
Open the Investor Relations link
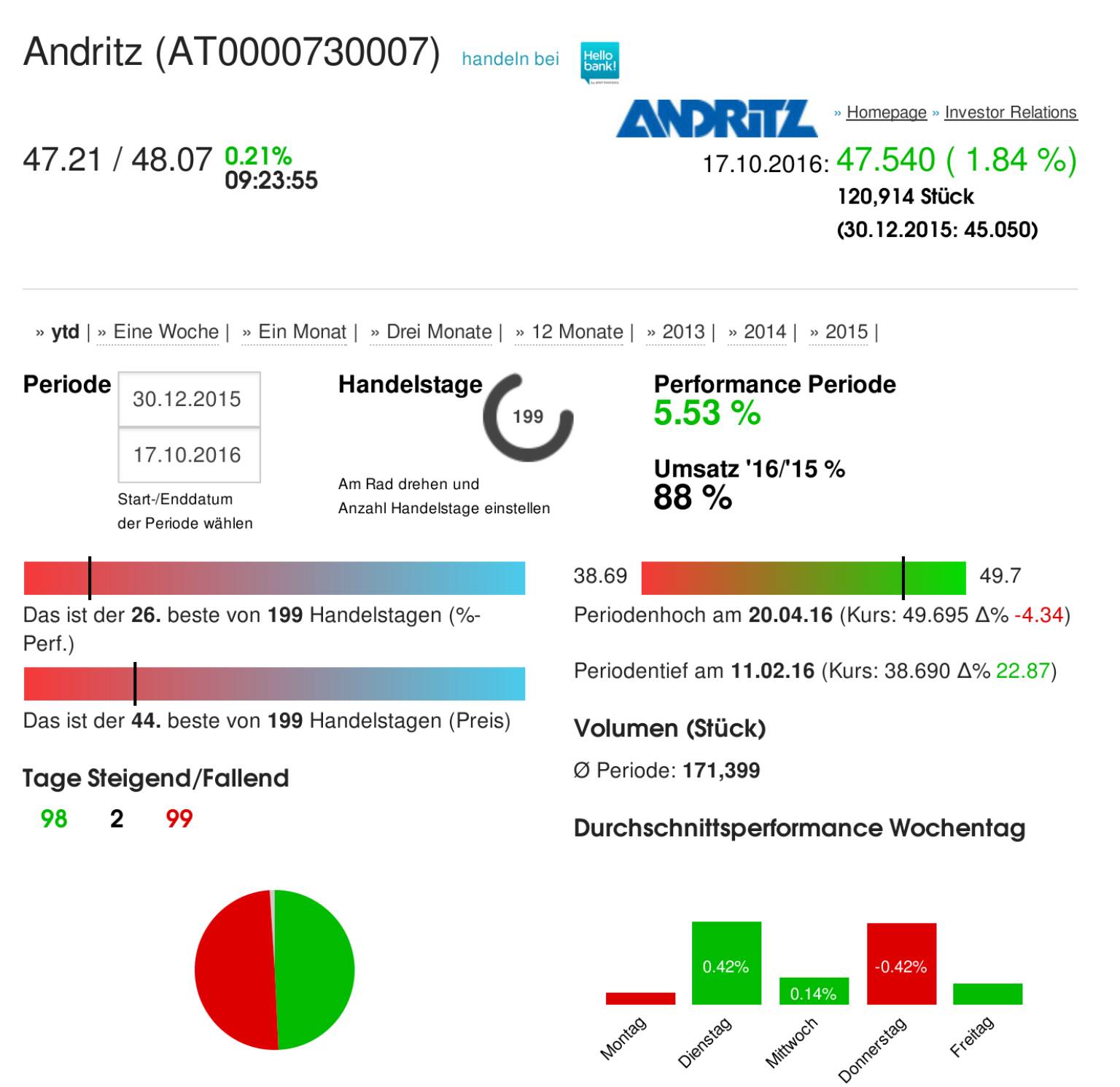tap(1011, 112)
